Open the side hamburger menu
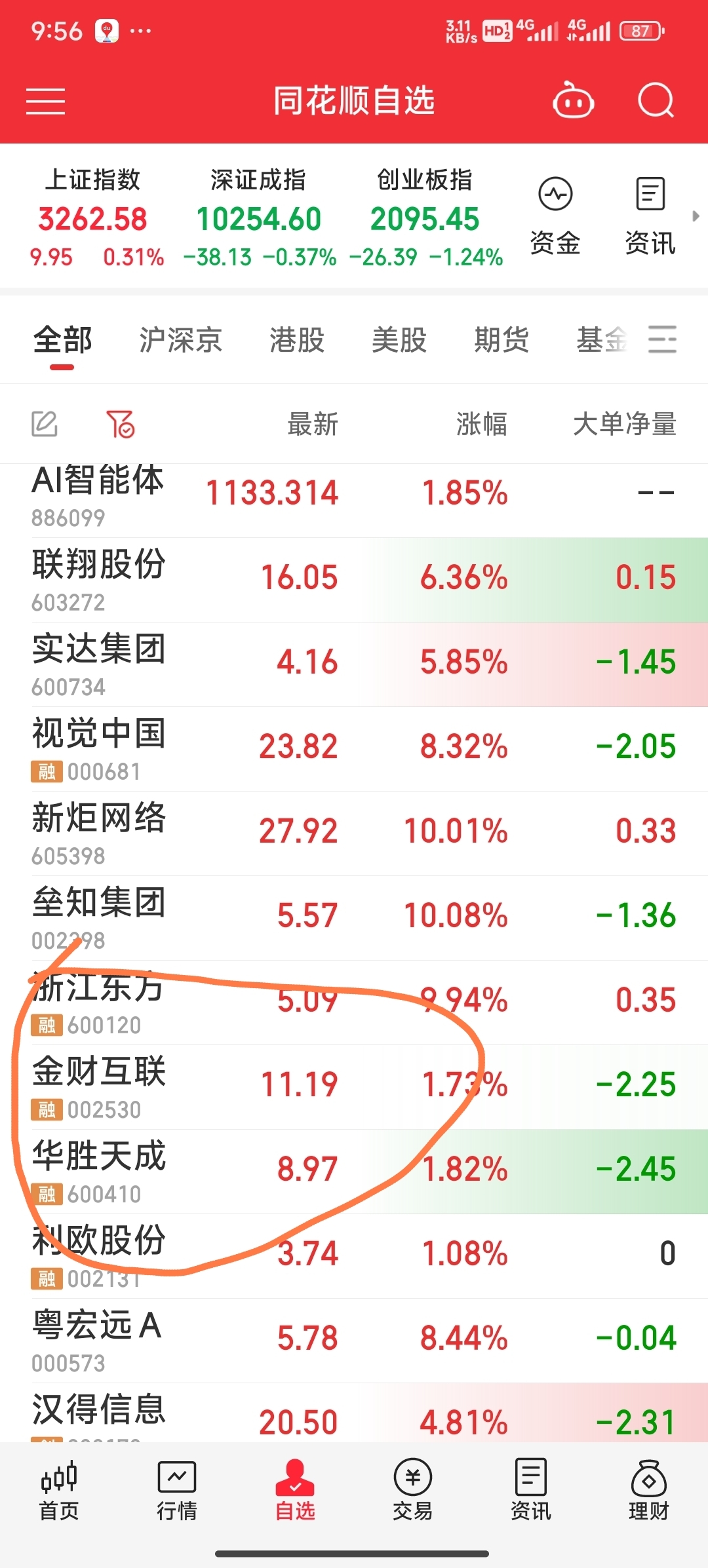The width and height of the screenshot is (708, 1568). click(x=45, y=102)
